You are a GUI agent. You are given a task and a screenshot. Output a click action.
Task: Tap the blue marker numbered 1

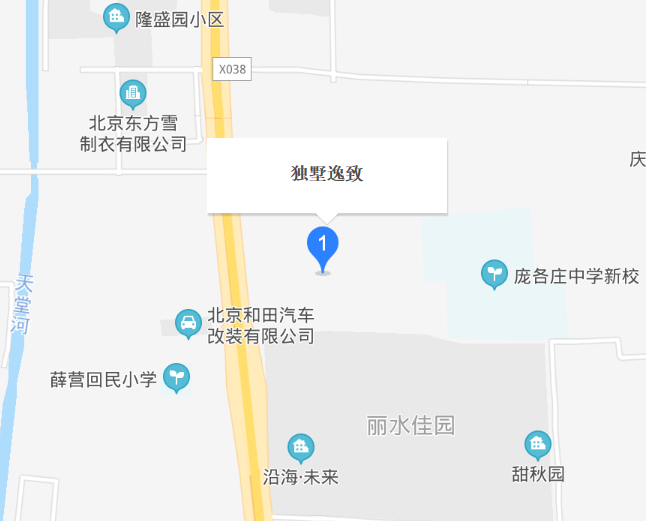[322, 245]
